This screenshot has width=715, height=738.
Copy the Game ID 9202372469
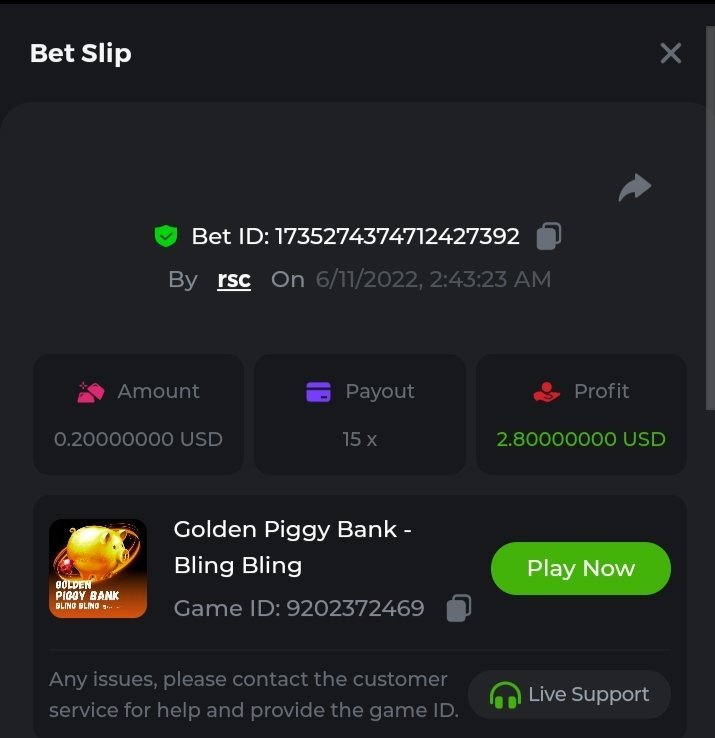click(x=458, y=608)
